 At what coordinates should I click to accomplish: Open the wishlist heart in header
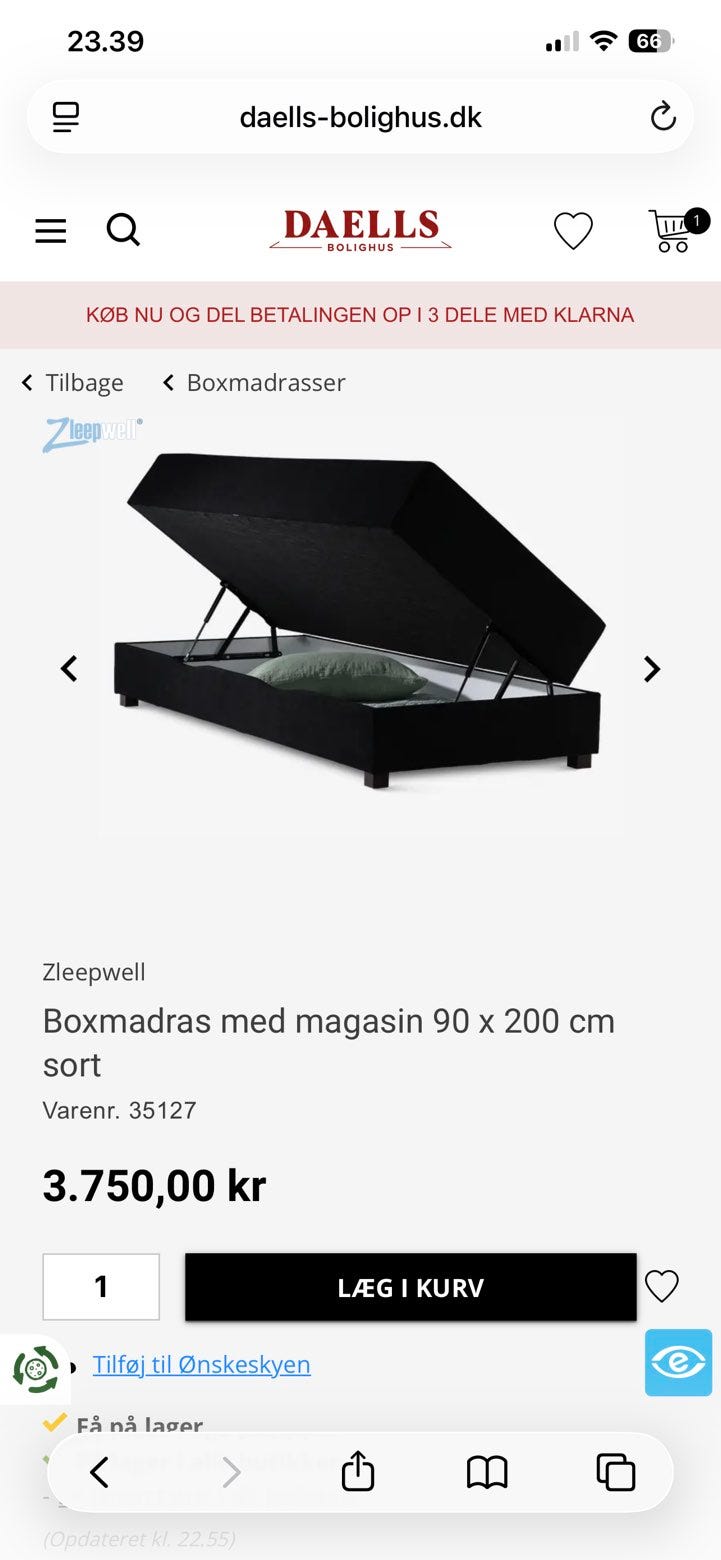573,231
